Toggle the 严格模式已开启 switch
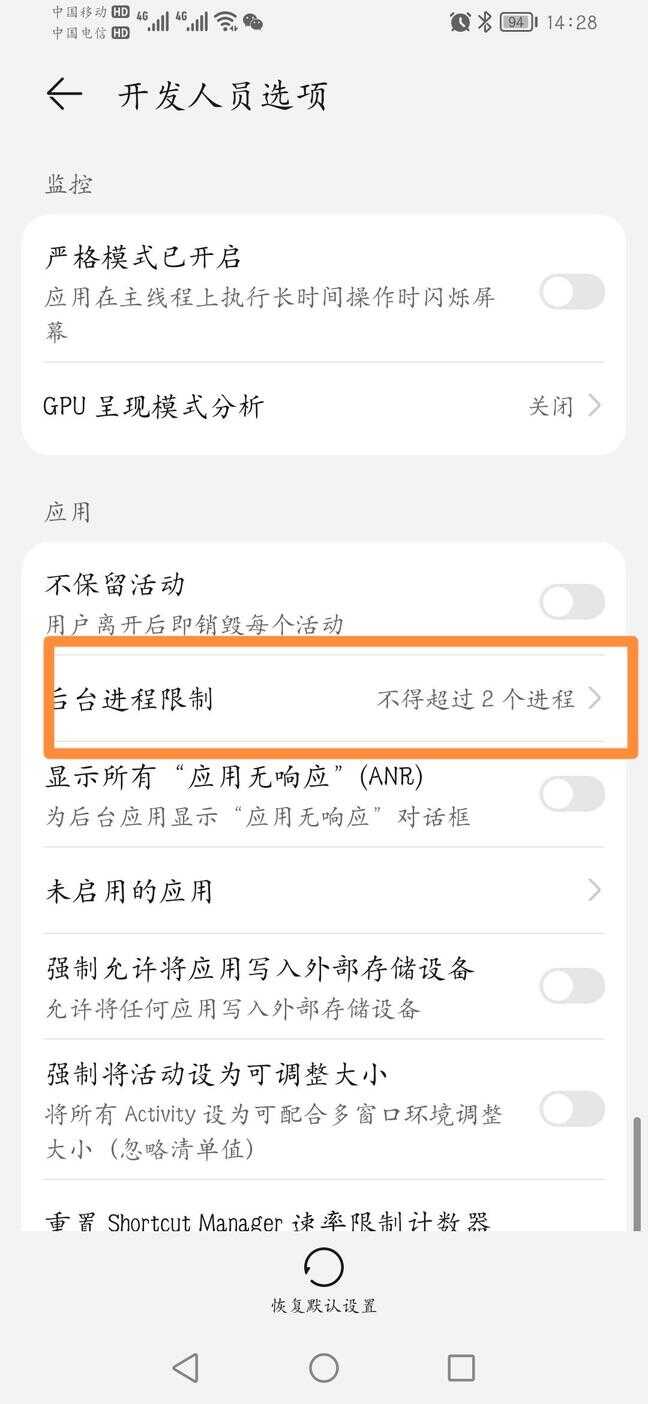The height and width of the screenshot is (1404, 648). tap(572, 292)
